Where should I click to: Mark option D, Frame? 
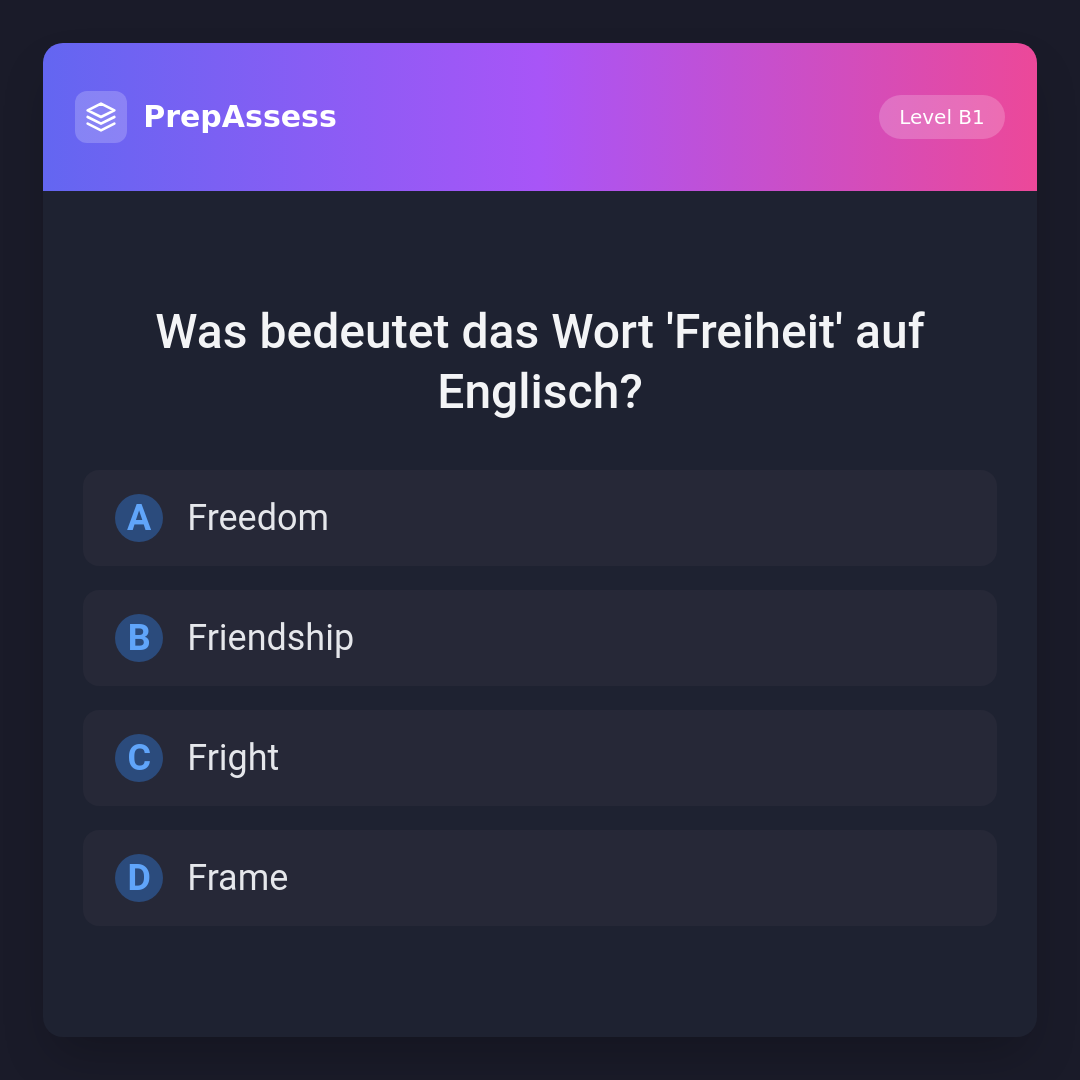(x=539, y=878)
